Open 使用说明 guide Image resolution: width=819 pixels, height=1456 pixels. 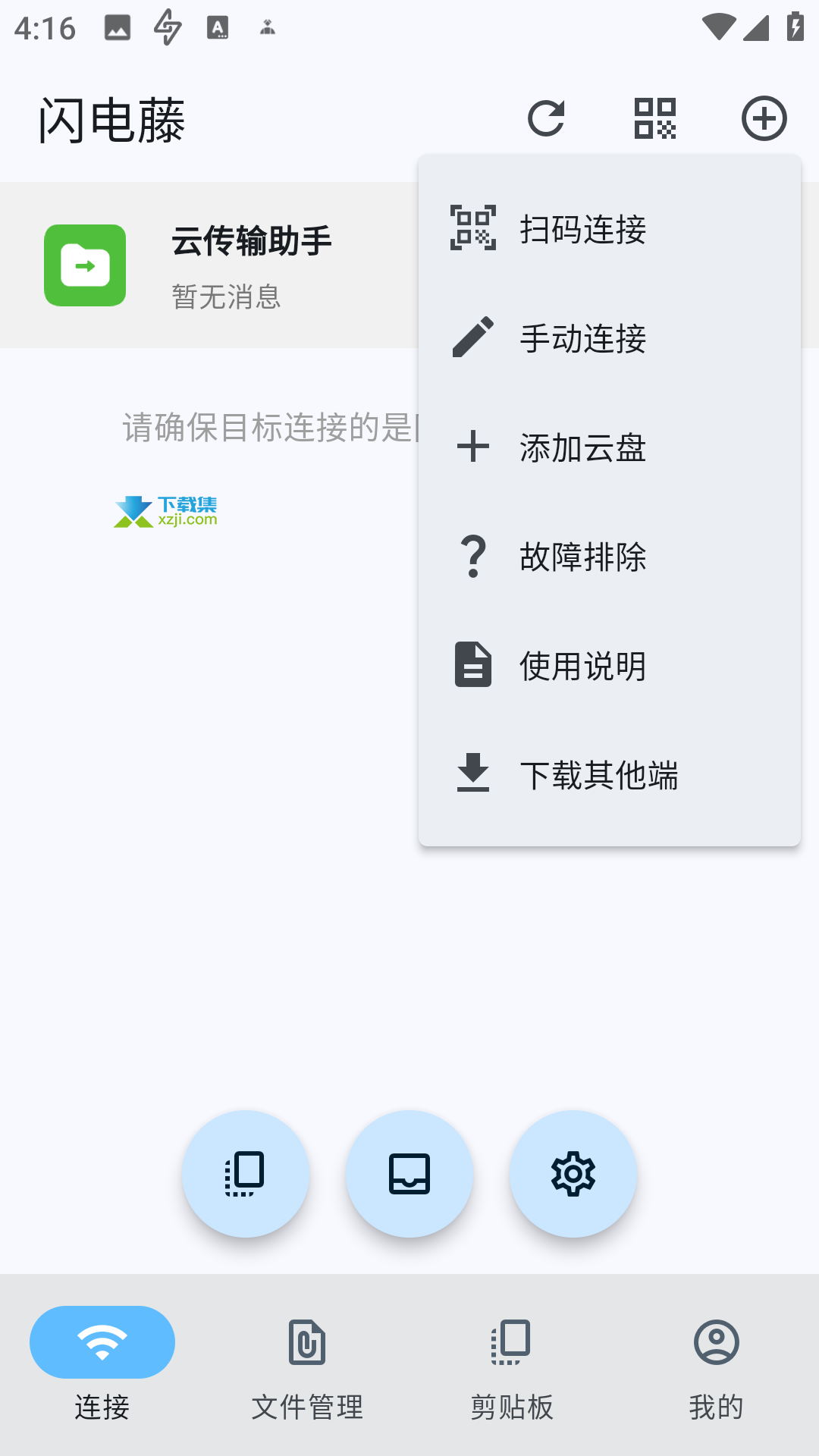pyautogui.click(x=610, y=665)
